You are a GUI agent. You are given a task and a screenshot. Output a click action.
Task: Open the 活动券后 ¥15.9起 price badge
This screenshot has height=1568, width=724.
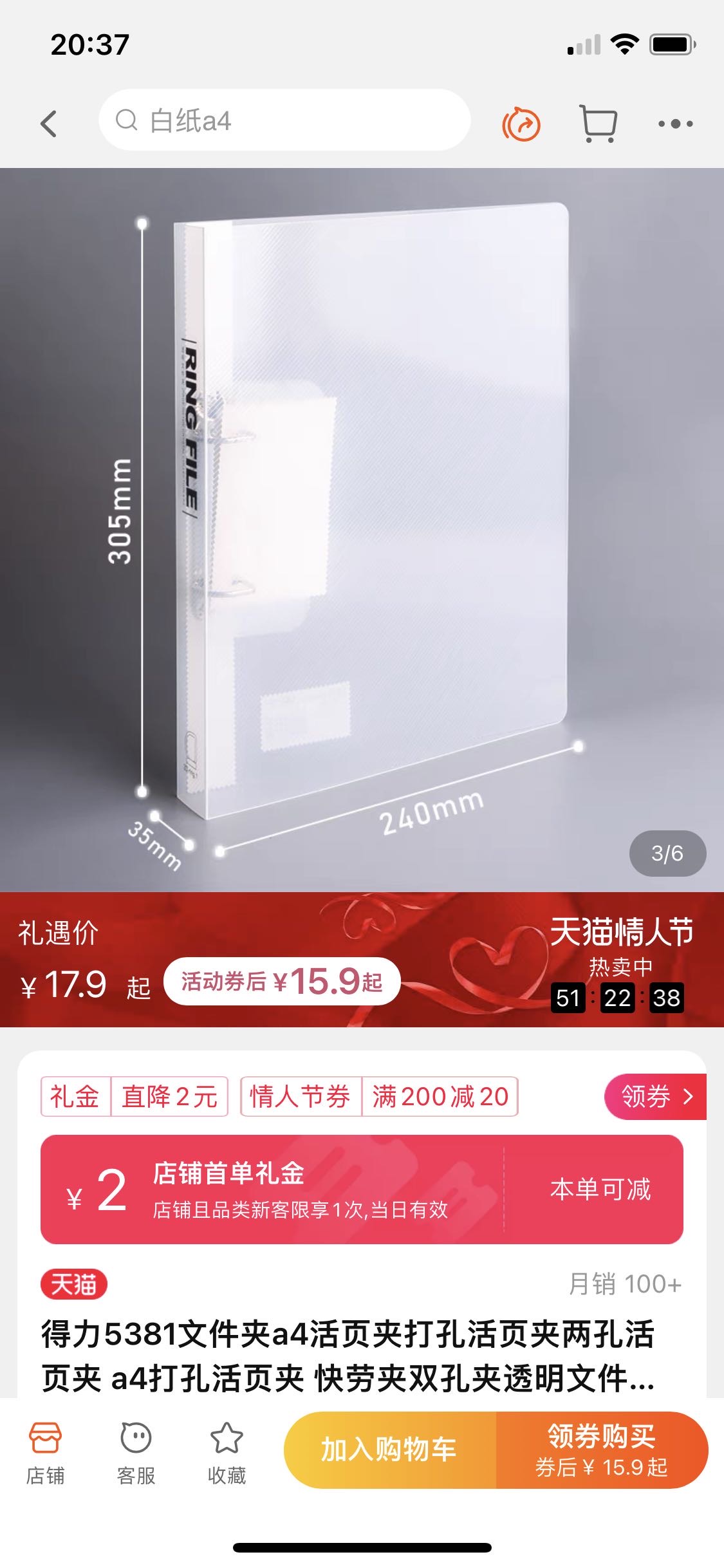click(282, 982)
